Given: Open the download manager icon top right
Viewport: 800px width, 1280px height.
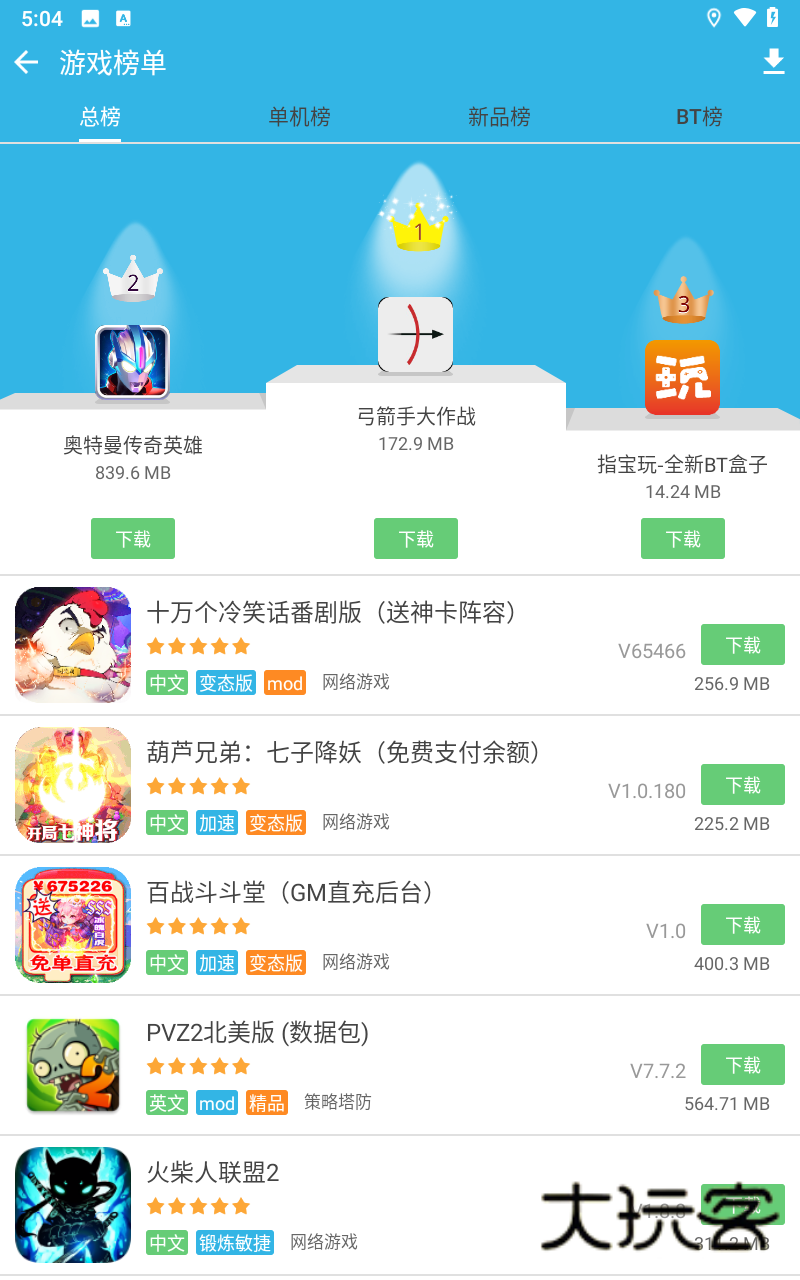Looking at the screenshot, I should click(x=772, y=62).
